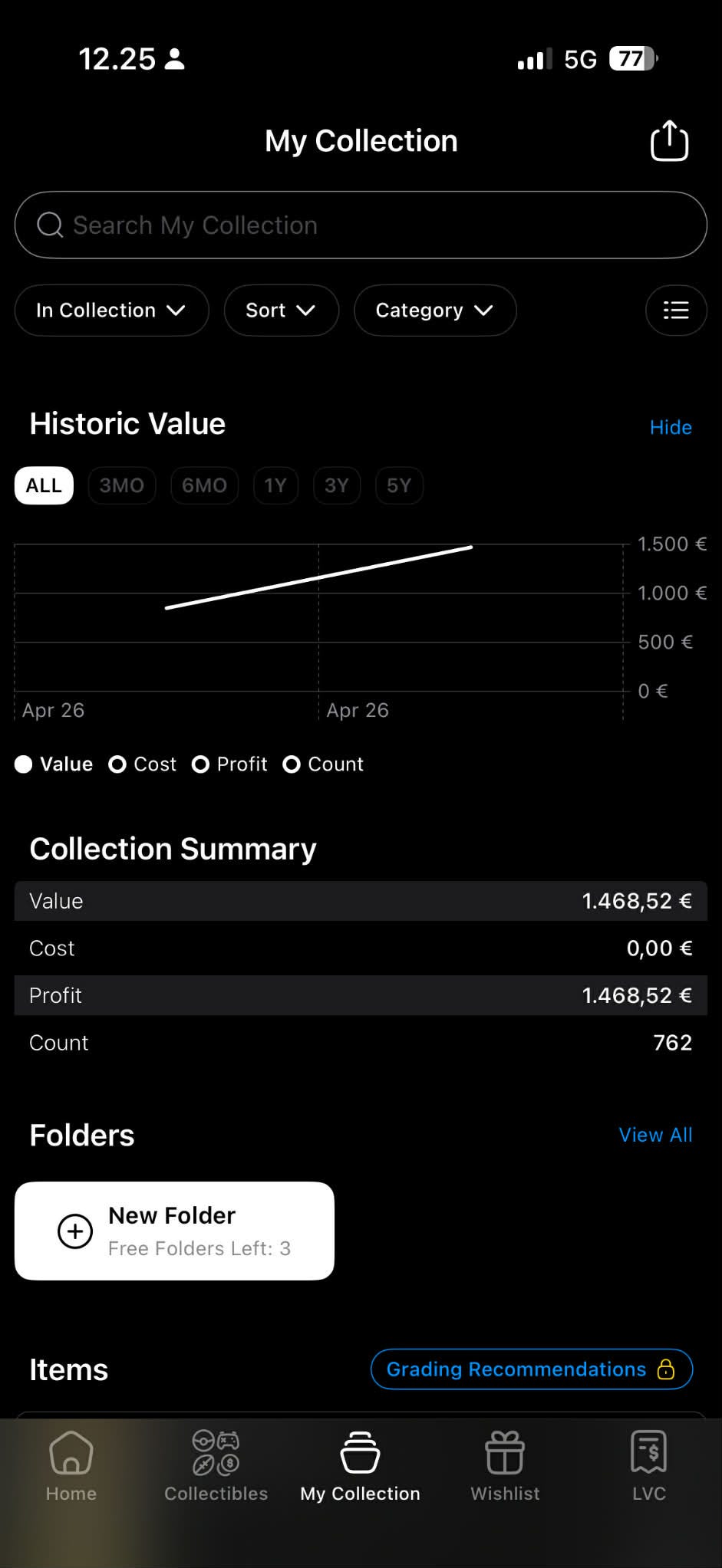Open the Category filter dropdown
Screen dimensions: 722x1568
tap(434, 311)
